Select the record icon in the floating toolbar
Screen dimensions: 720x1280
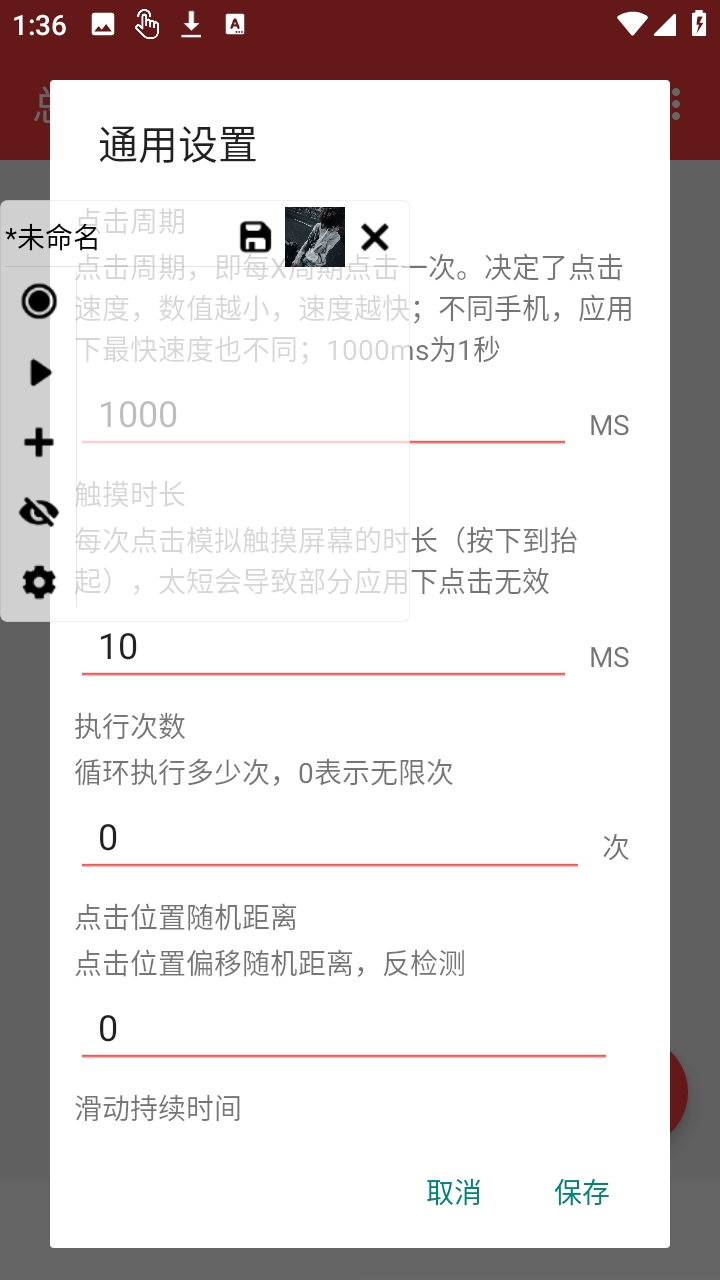[38, 301]
